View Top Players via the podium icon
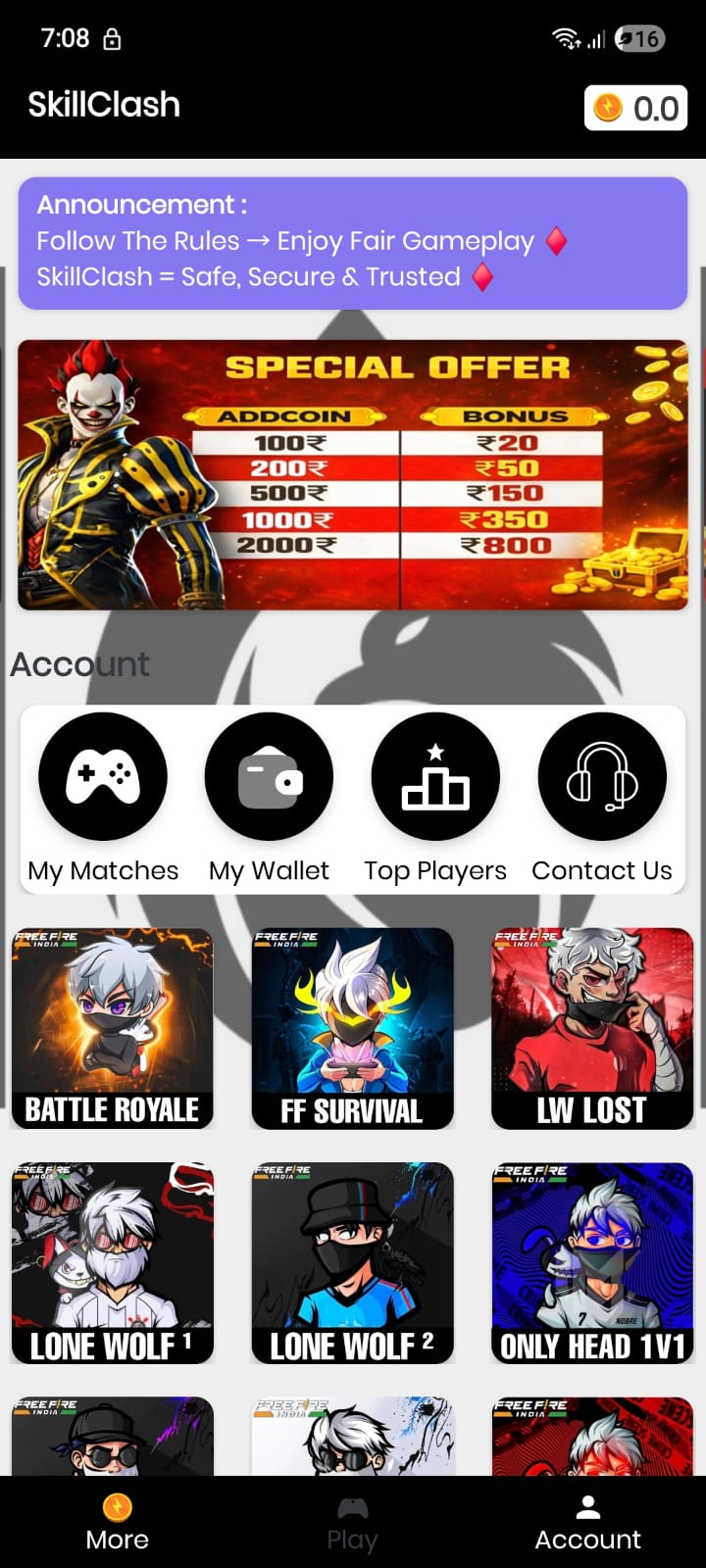 pos(435,776)
